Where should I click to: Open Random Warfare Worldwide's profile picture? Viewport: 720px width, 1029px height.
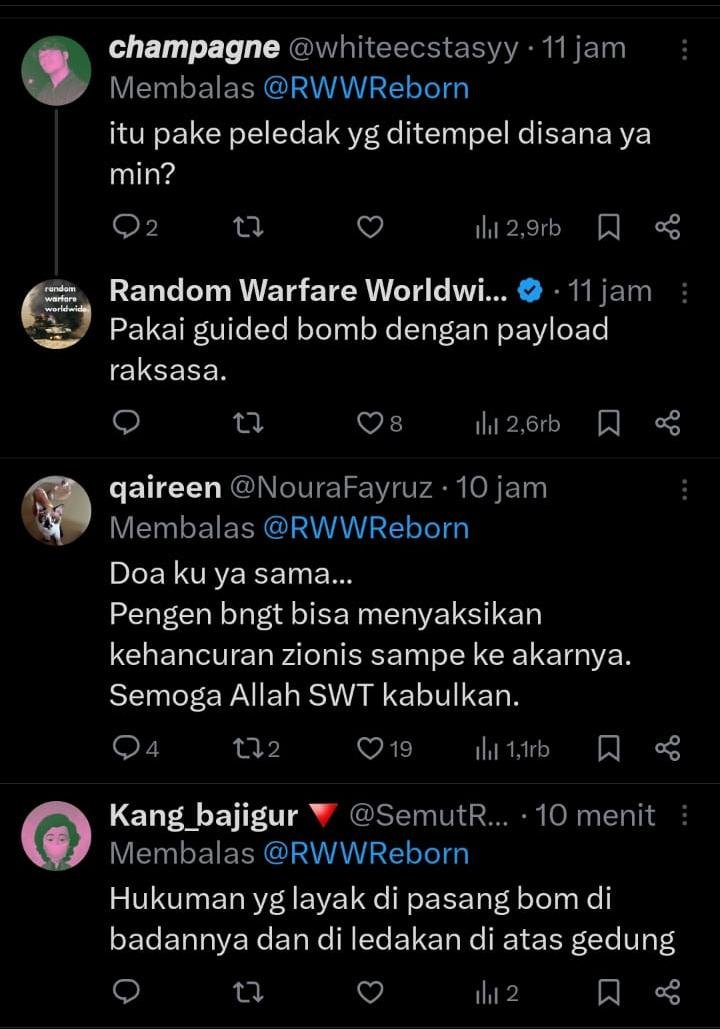pos(56,314)
